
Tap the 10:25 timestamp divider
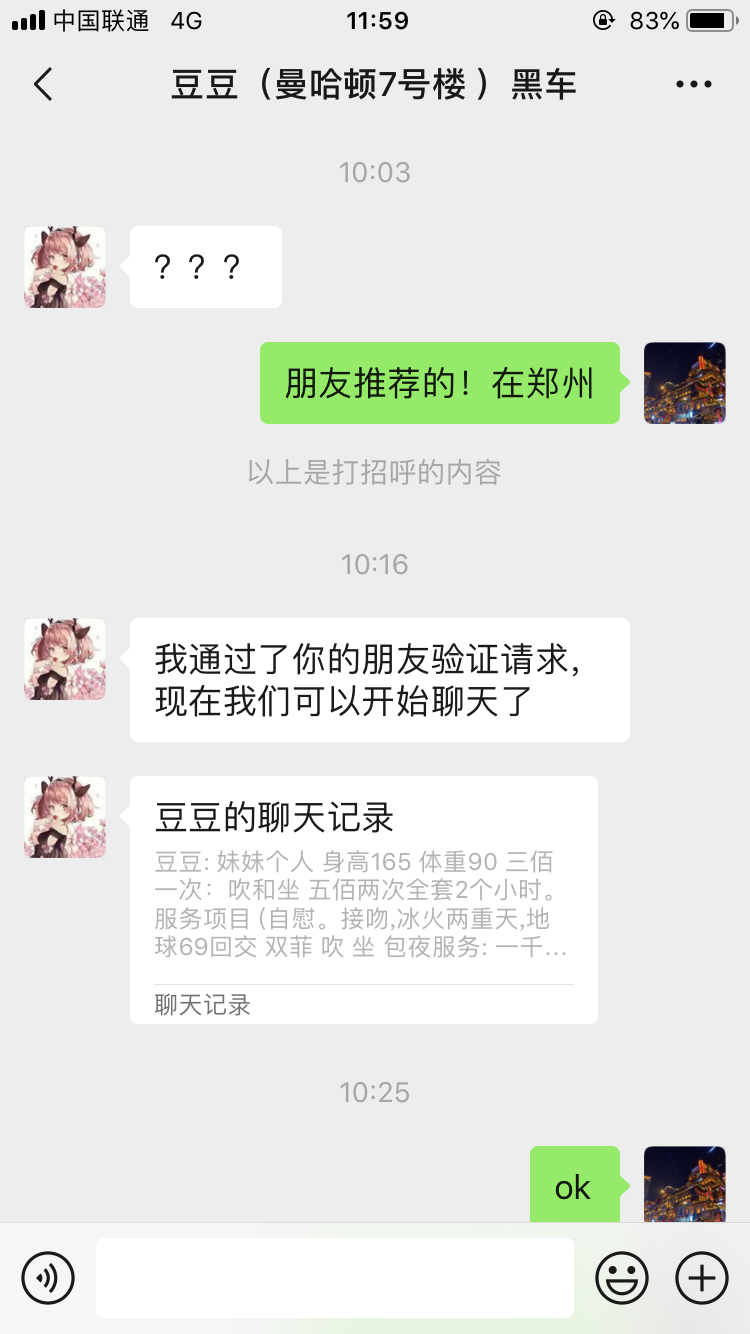tap(375, 1092)
